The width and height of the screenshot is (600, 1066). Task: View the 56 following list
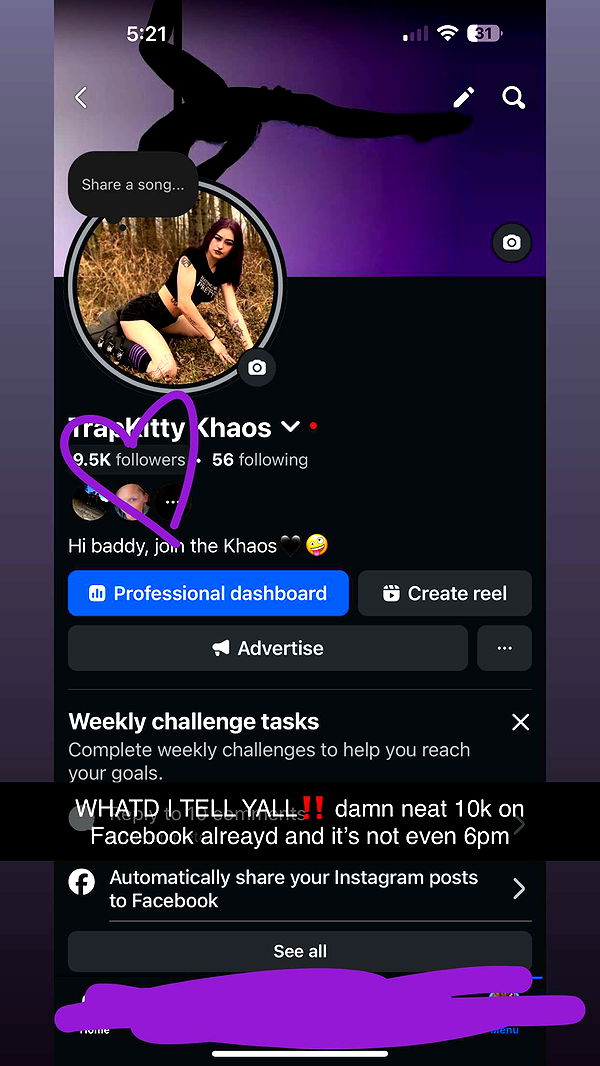click(x=260, y=460)
